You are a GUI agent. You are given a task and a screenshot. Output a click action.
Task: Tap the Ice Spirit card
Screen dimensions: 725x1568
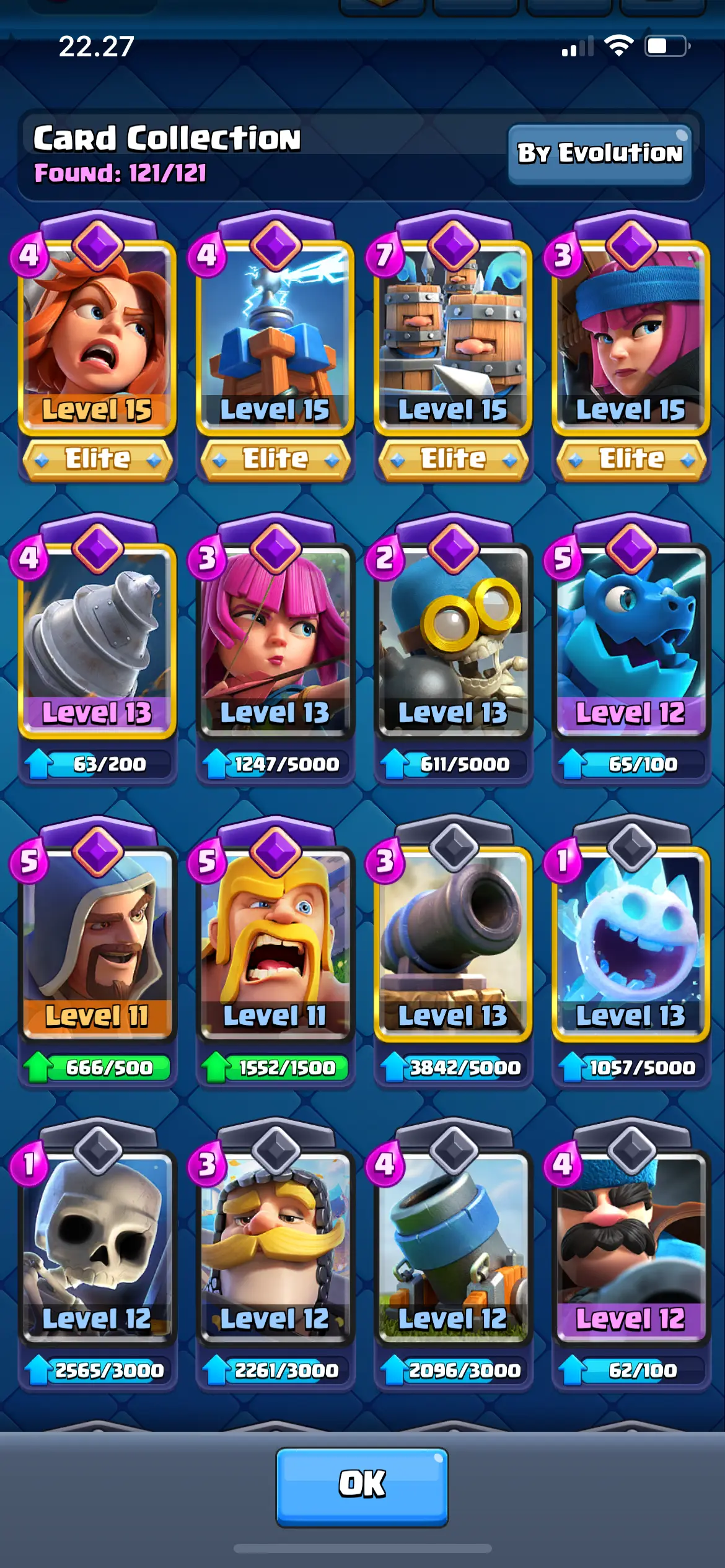click(x=631, y=941)
